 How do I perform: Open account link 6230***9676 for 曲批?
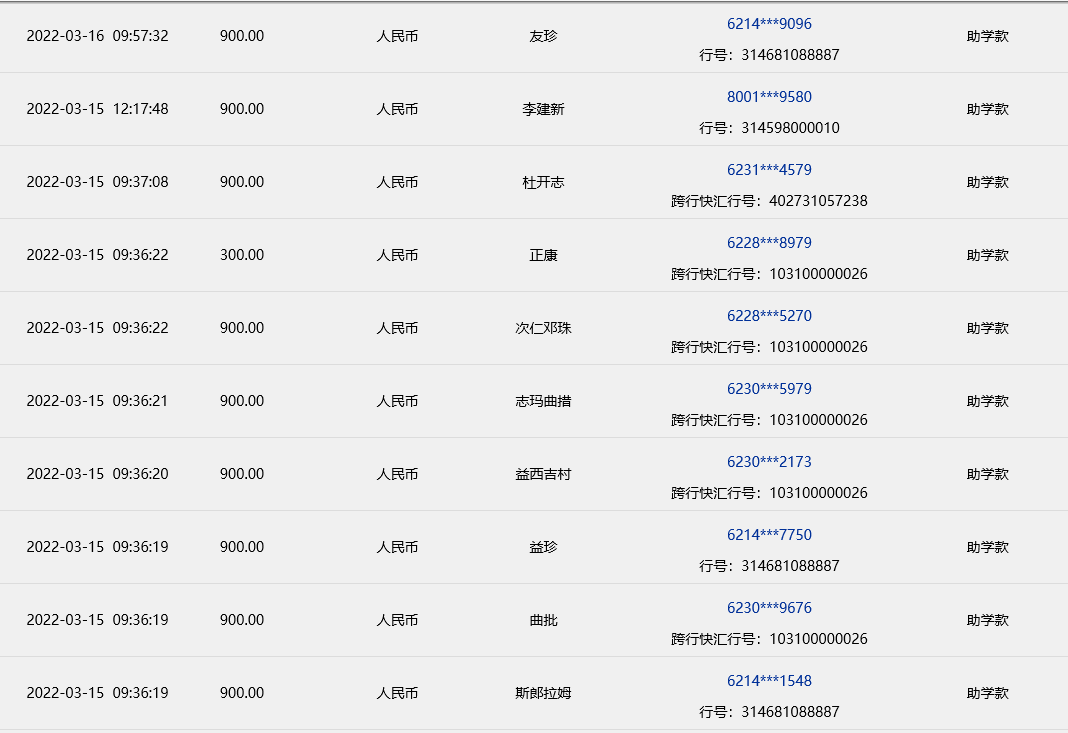tap(769, 608)
